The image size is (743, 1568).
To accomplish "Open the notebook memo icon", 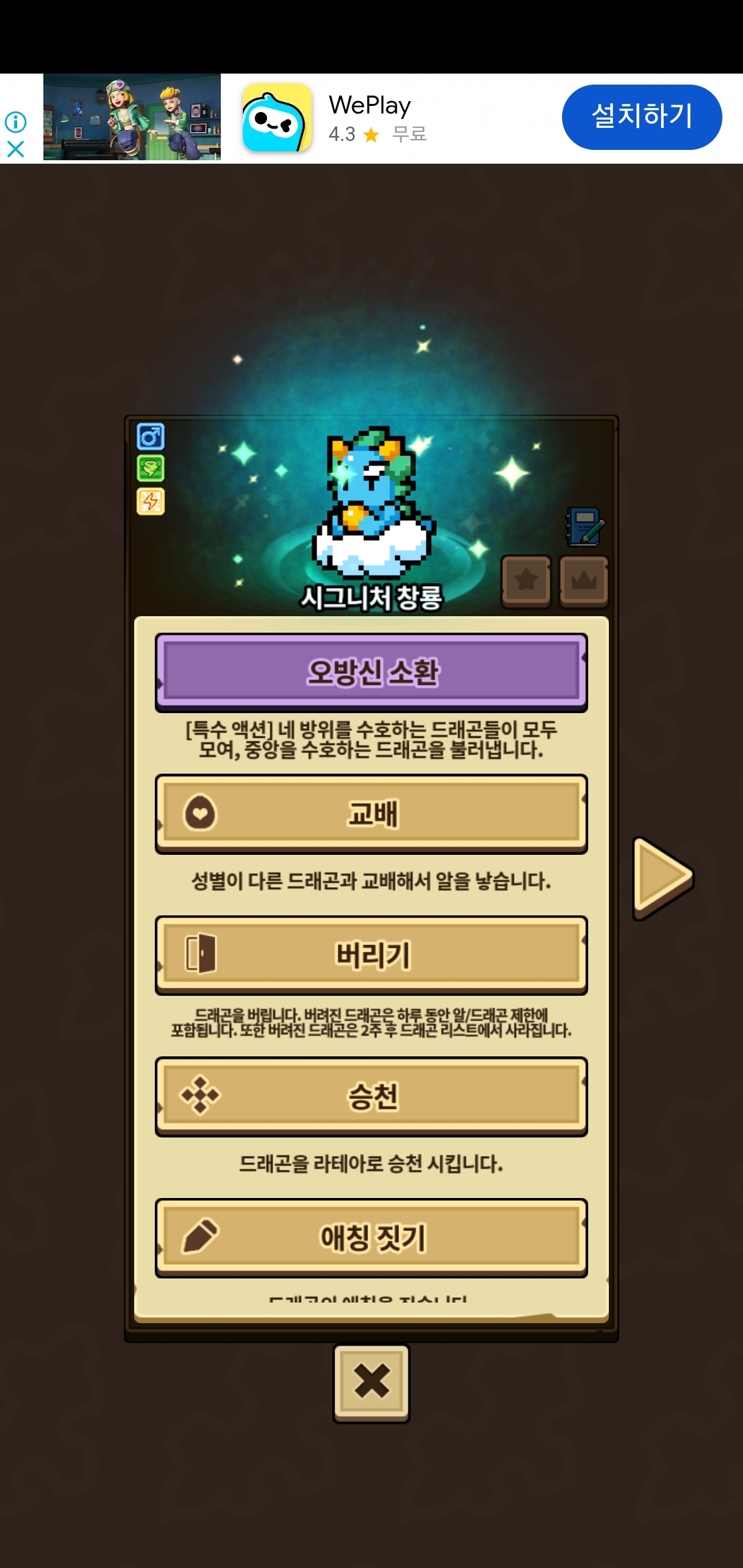I will pos(585,527).
